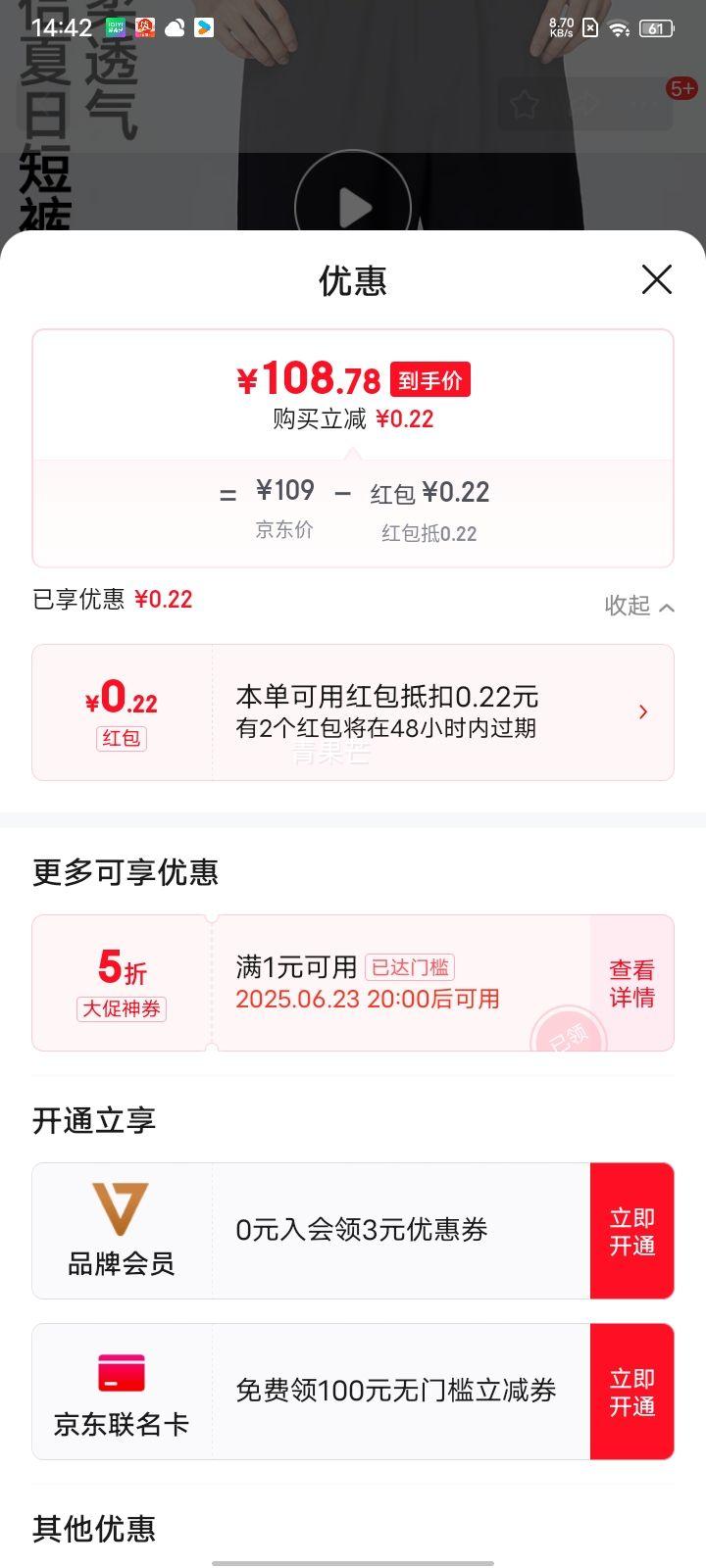This screenshot has height=1568, width=706.
Task: Tap the Wi-Fi icon in the status bar
Action: (618, 27)
